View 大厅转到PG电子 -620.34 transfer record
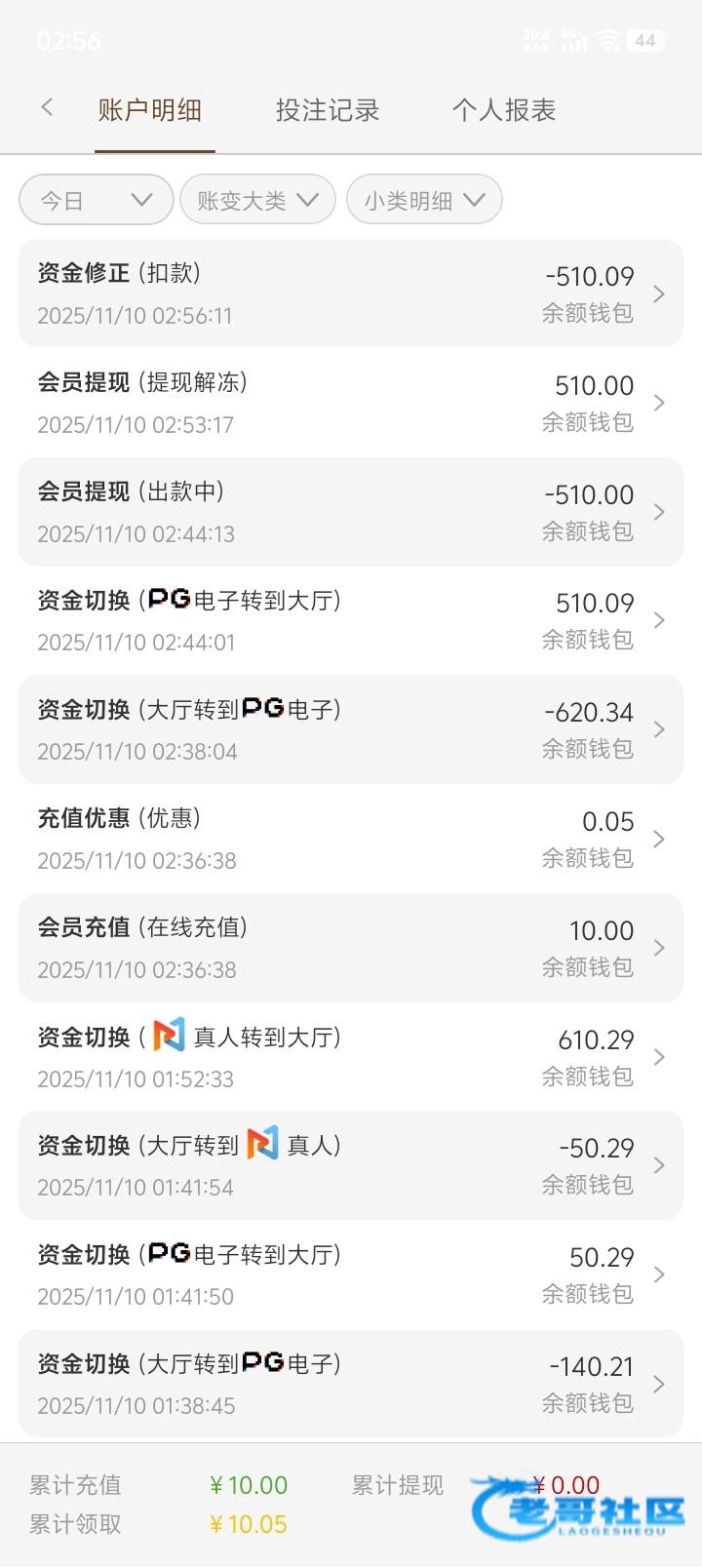Viewport: 702px width, 1568px height. pyautogui.click(x=351, y=729)
